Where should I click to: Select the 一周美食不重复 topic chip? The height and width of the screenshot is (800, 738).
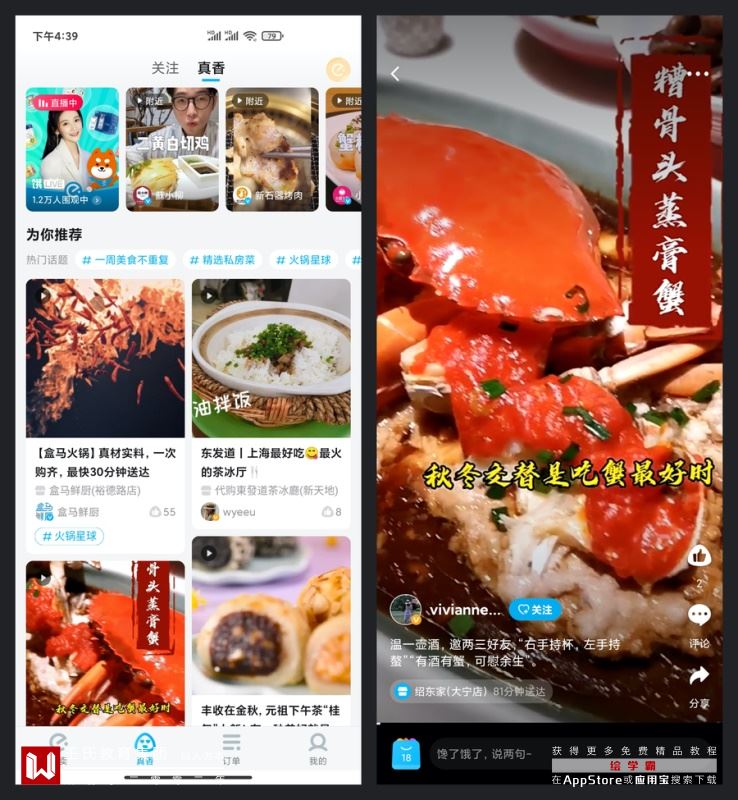click(x=126, y=260)
